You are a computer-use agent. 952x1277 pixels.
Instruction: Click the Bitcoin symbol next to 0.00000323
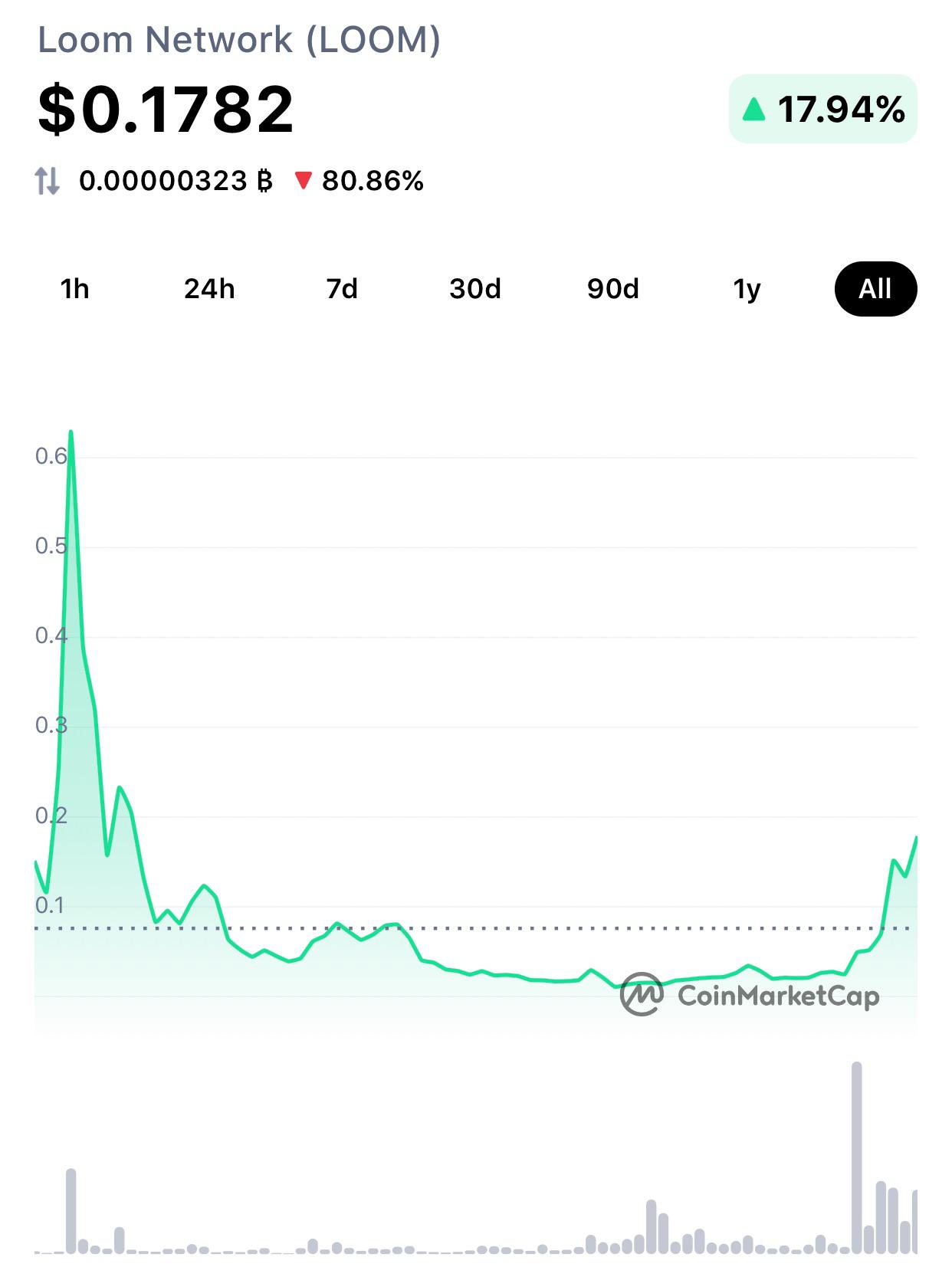click(264, 182)
